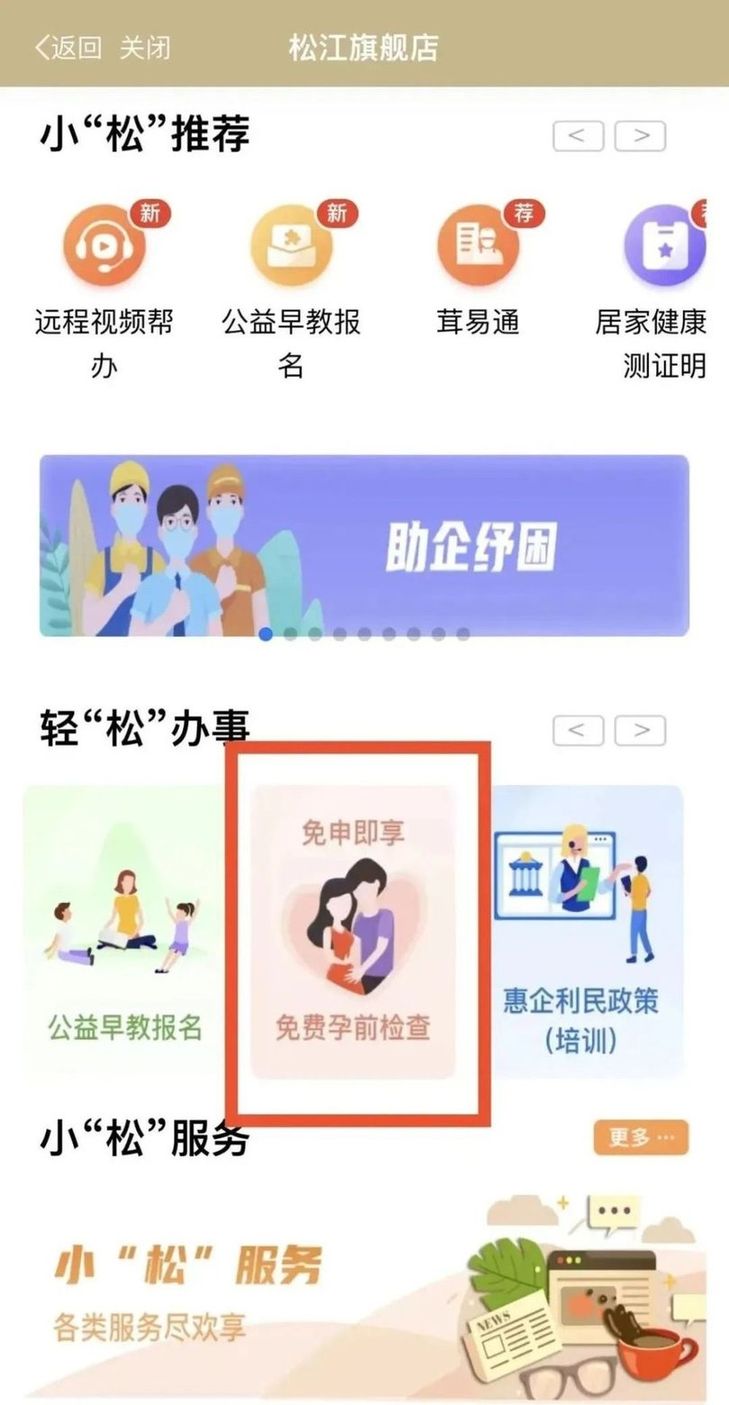
Task: Open the 公益早教报名 card in 轻松办事
Action: click(125, 932)
